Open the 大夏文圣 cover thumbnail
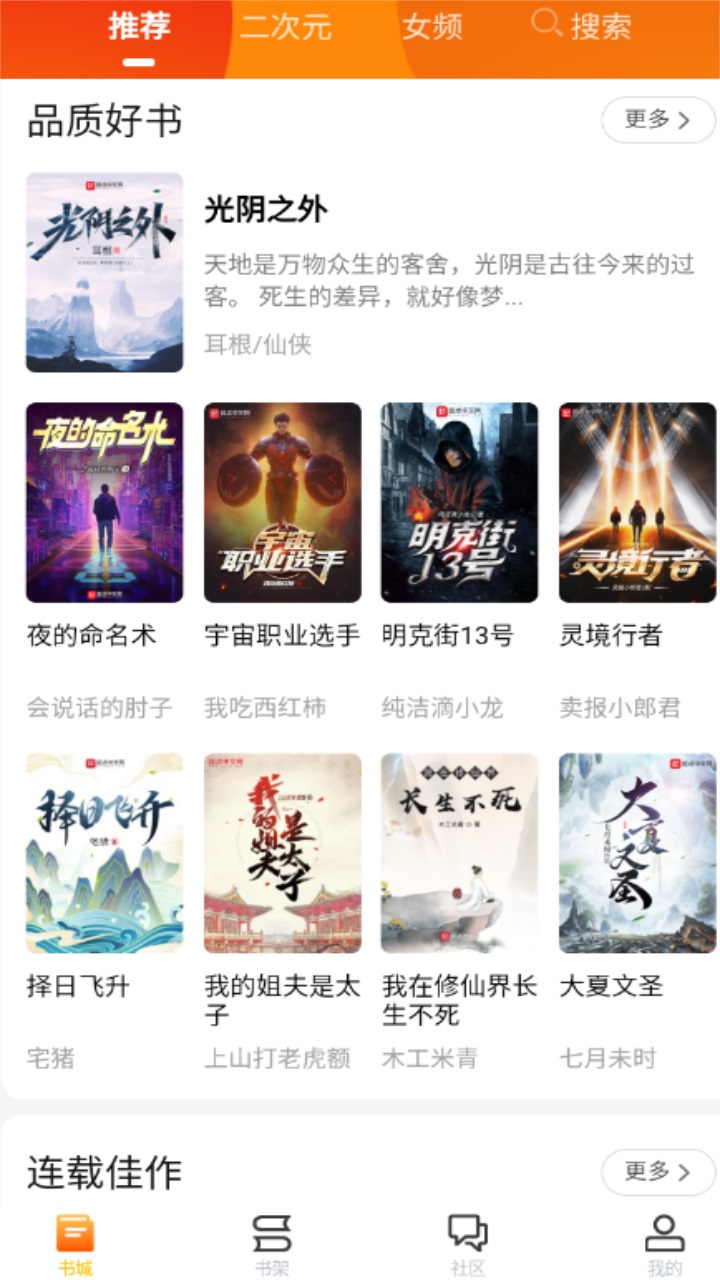The image size is (720, 1280). click(637, 853)
